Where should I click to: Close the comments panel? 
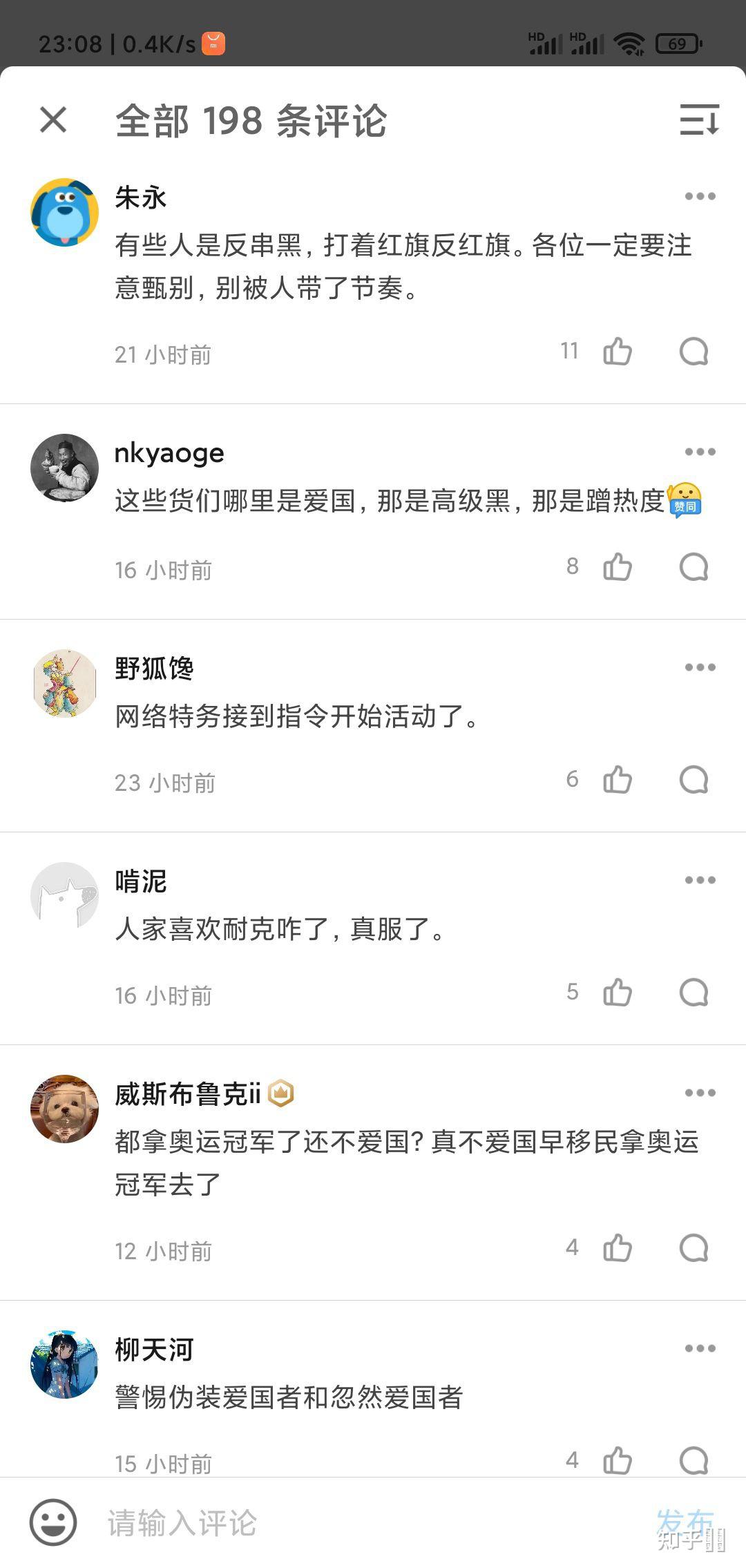click(x=53, y=119)
